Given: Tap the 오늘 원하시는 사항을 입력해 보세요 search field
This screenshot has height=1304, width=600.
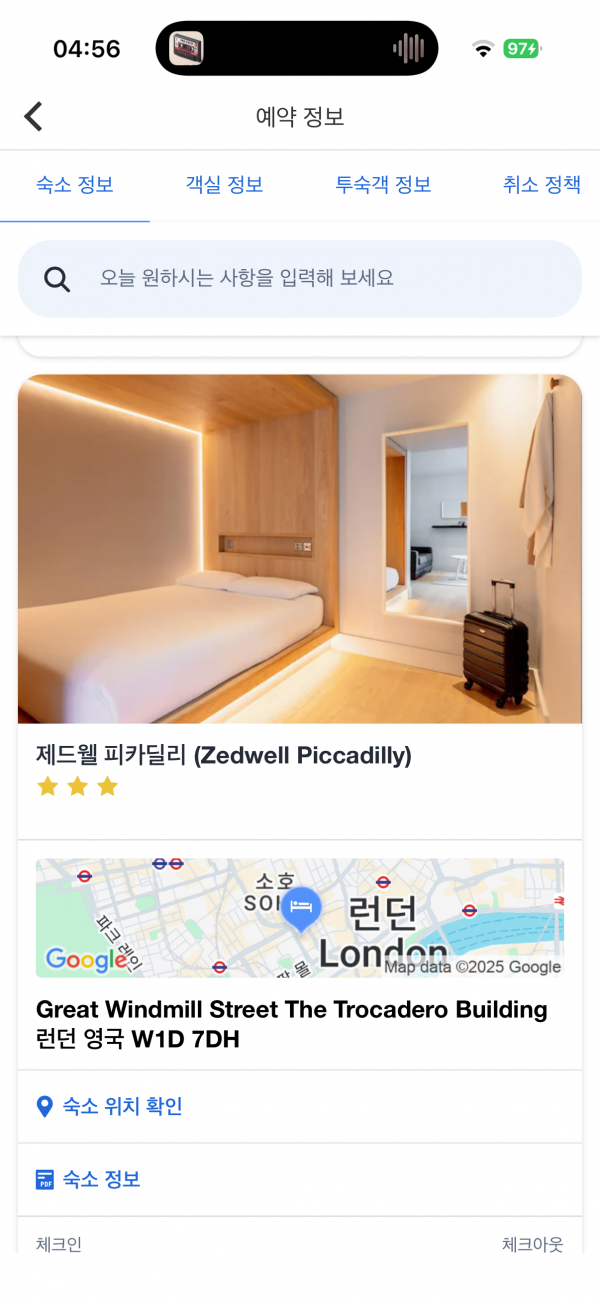Looking at the screenshot, I should (300, 279).
